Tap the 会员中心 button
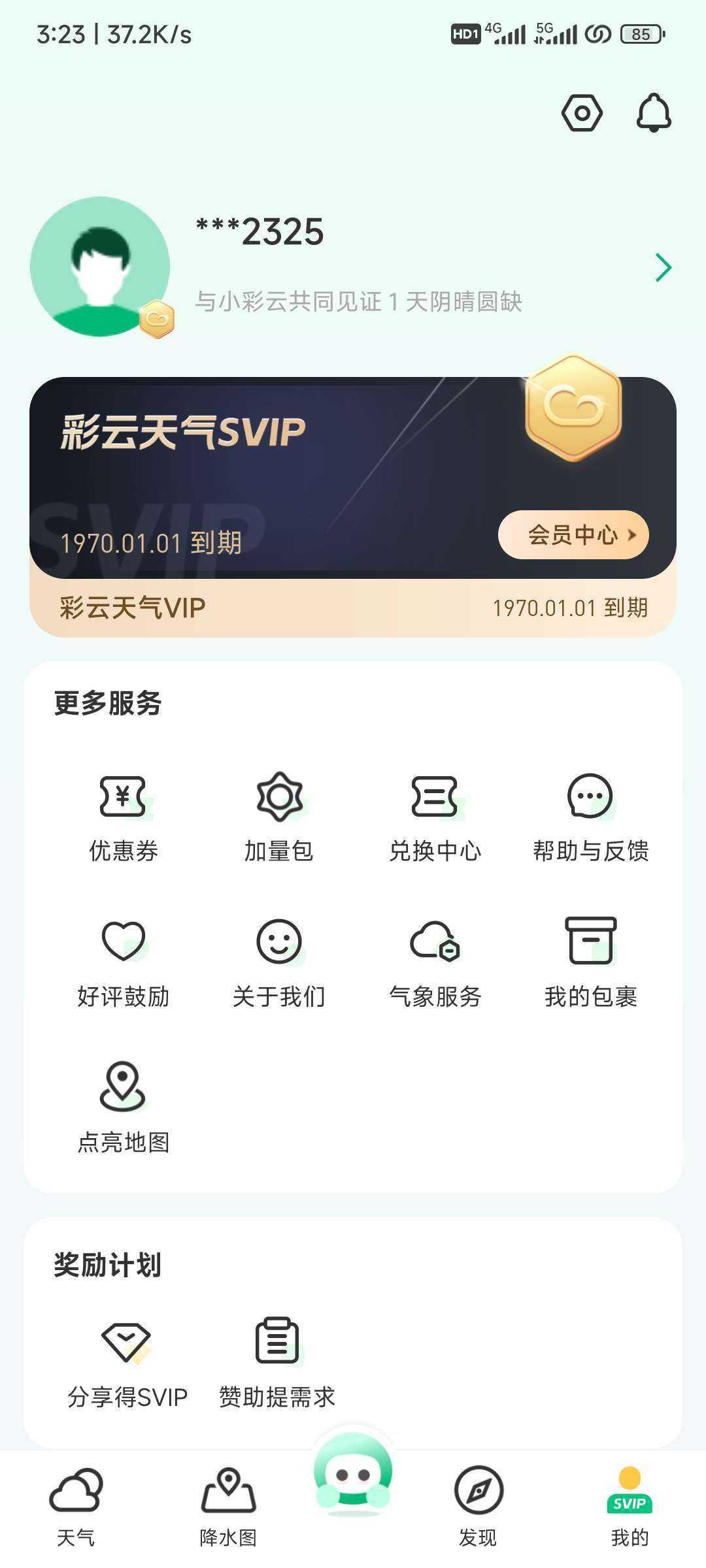The width and height of the screenshot is (706, 1568). [x=573, y=534]
